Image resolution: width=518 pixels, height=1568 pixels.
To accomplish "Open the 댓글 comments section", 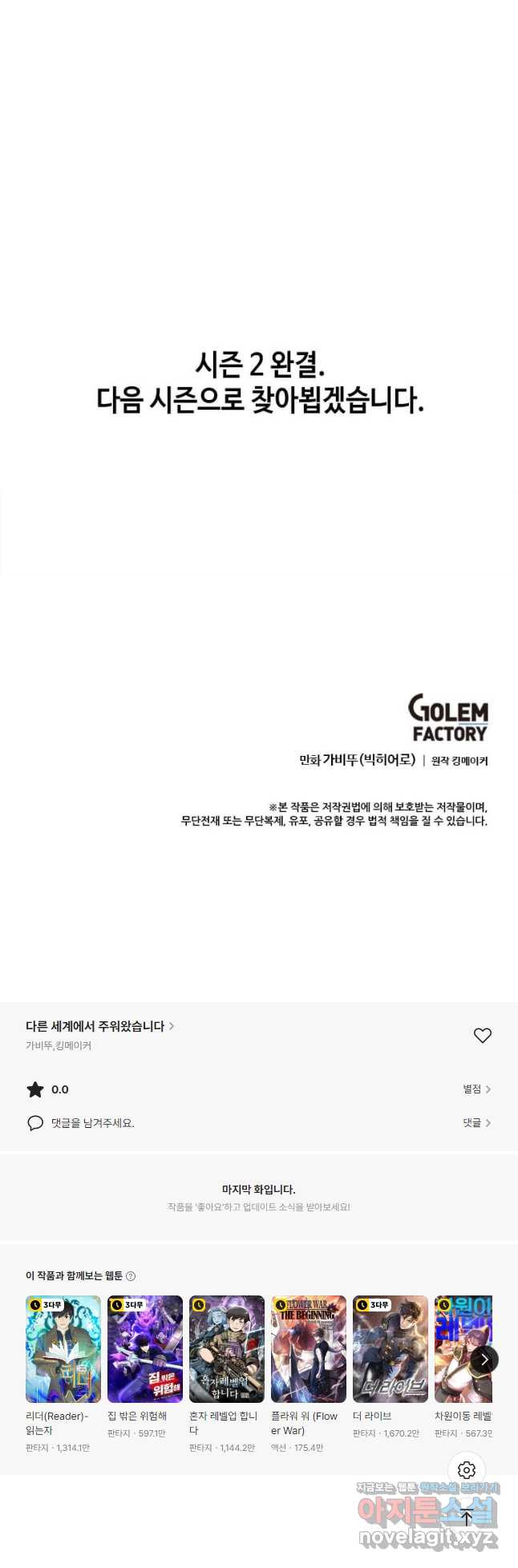I will [x=476, y=1123].
